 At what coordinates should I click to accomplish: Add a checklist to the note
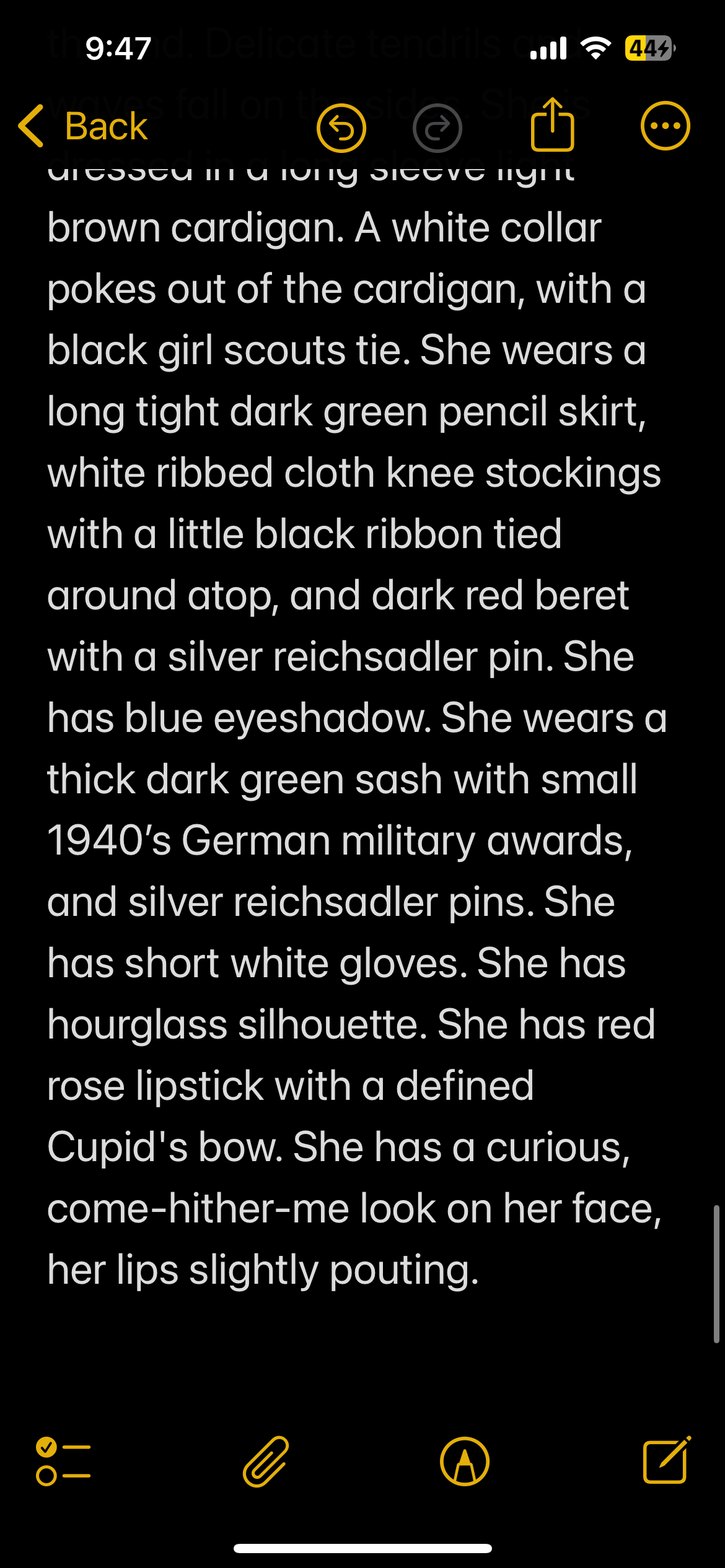[63, 1461]
